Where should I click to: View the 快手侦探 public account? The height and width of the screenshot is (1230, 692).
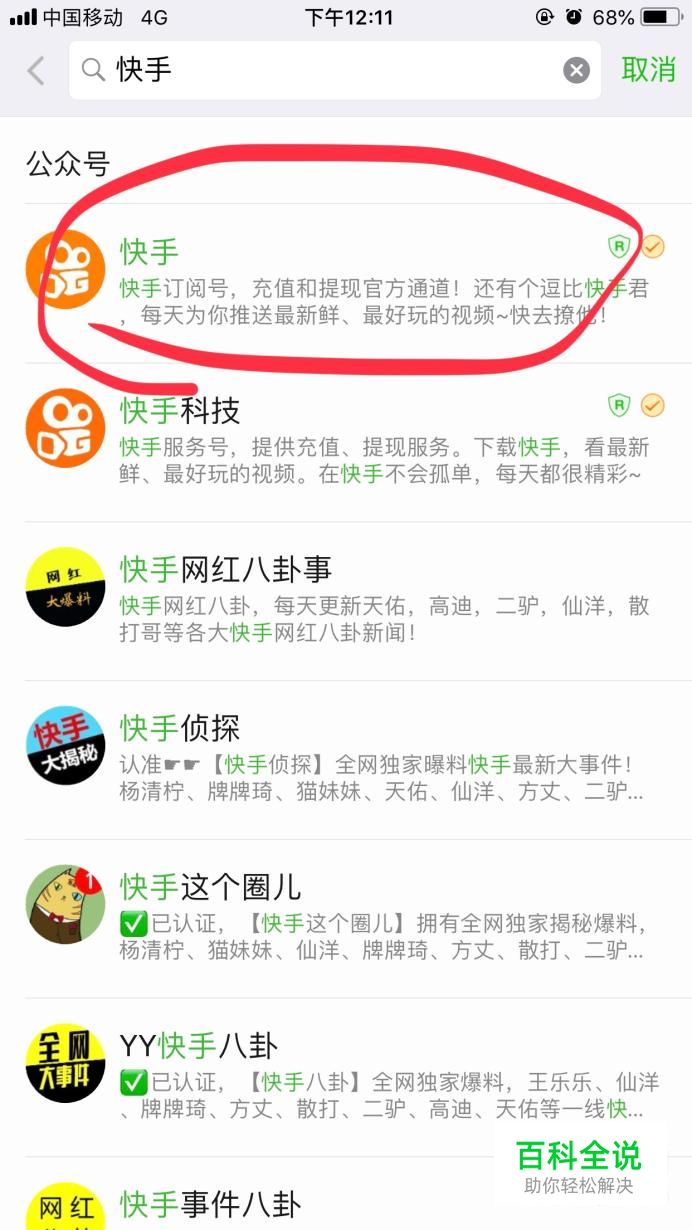tap(346, 760)
